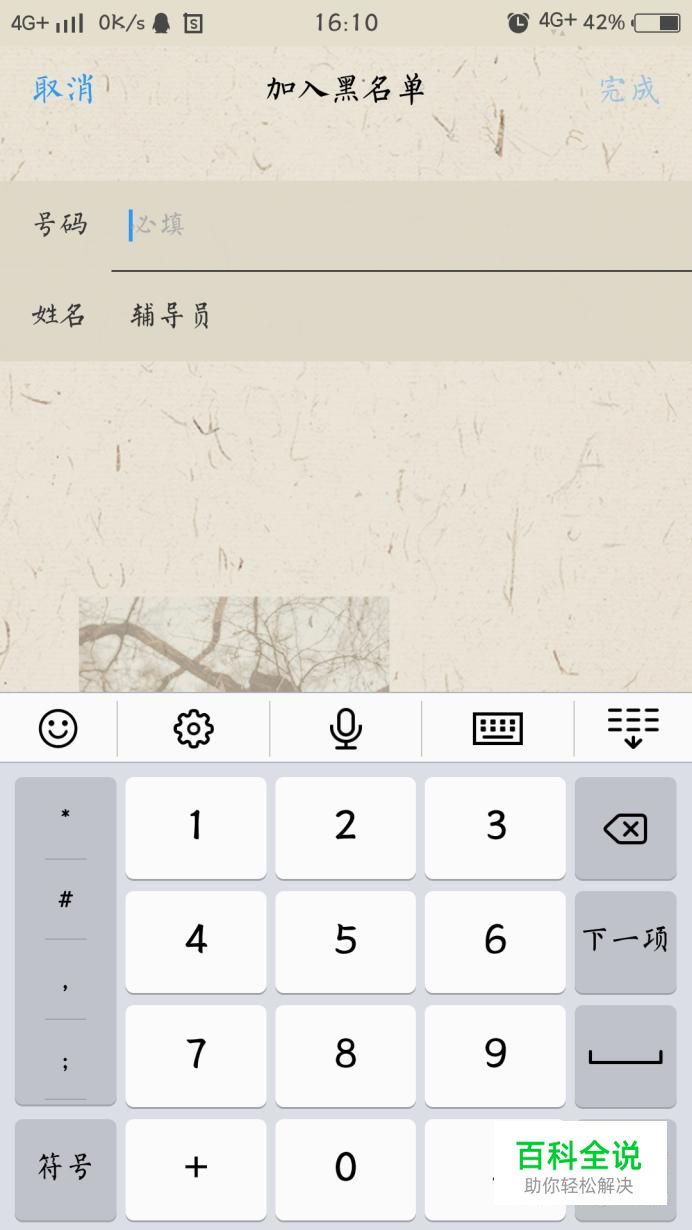Hide the keyboard with the collapse icon
This screenshot has height=1230, width=692.
pyautogui.click(x=633, y=728)
